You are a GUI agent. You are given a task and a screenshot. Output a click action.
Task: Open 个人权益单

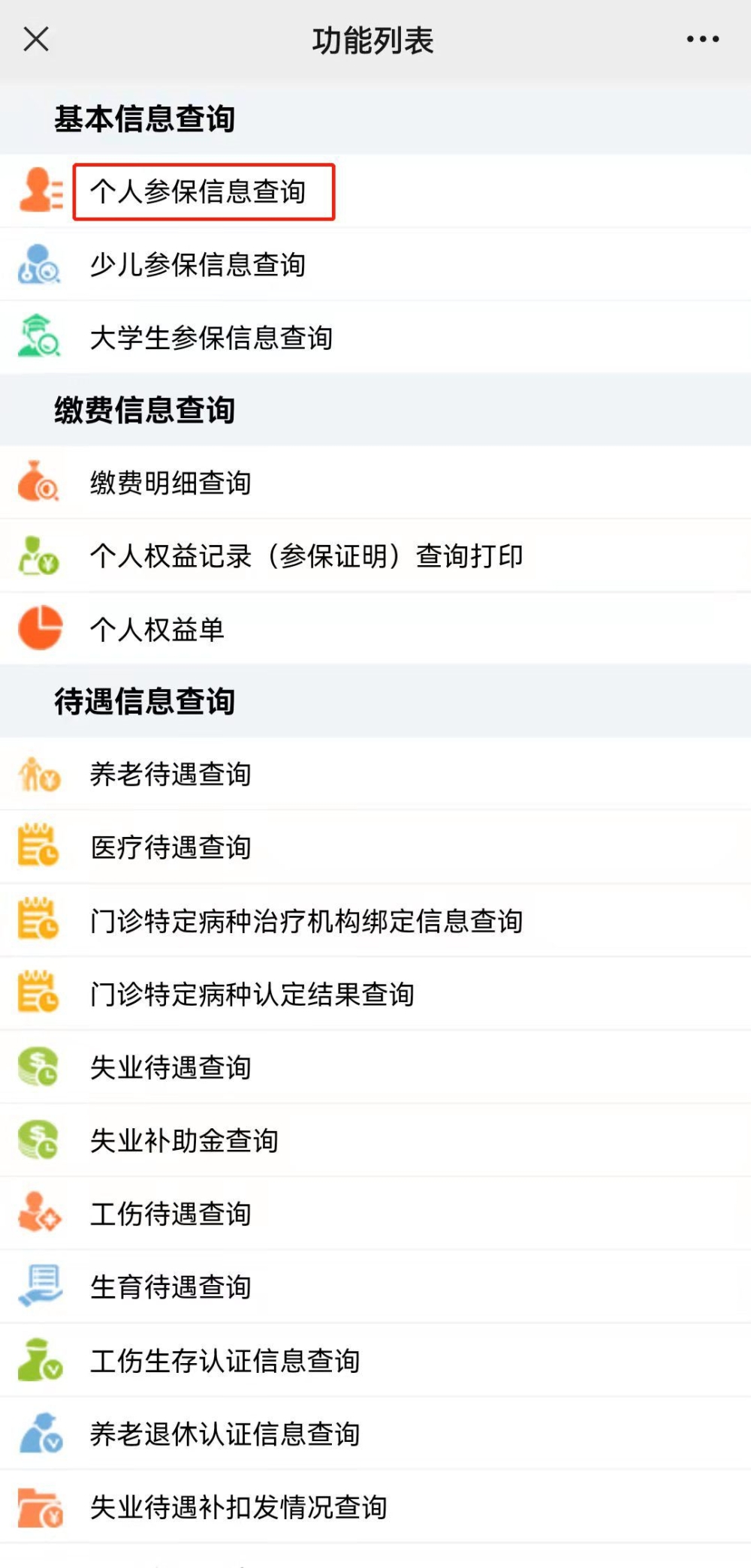pos(375,628)
